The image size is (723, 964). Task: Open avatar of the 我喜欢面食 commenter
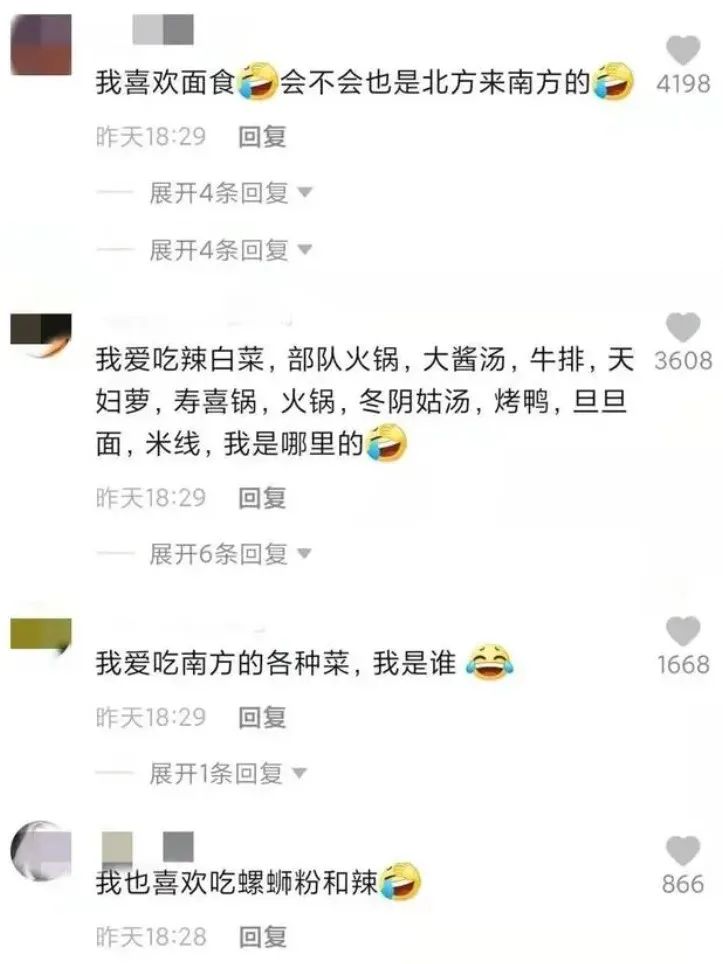[x=40, y=45]
